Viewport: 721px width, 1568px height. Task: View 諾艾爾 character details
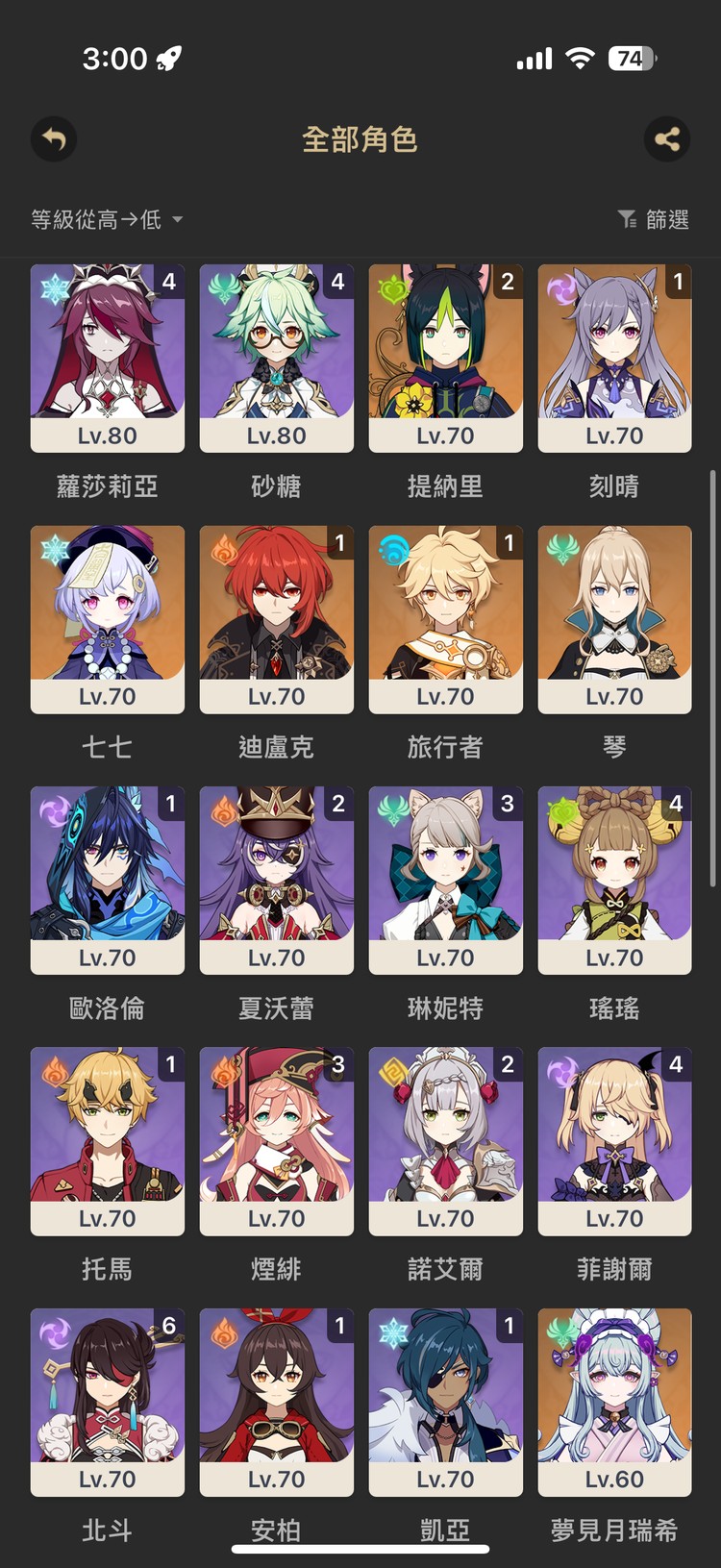pyautogui.click(x=445, y=1140)
